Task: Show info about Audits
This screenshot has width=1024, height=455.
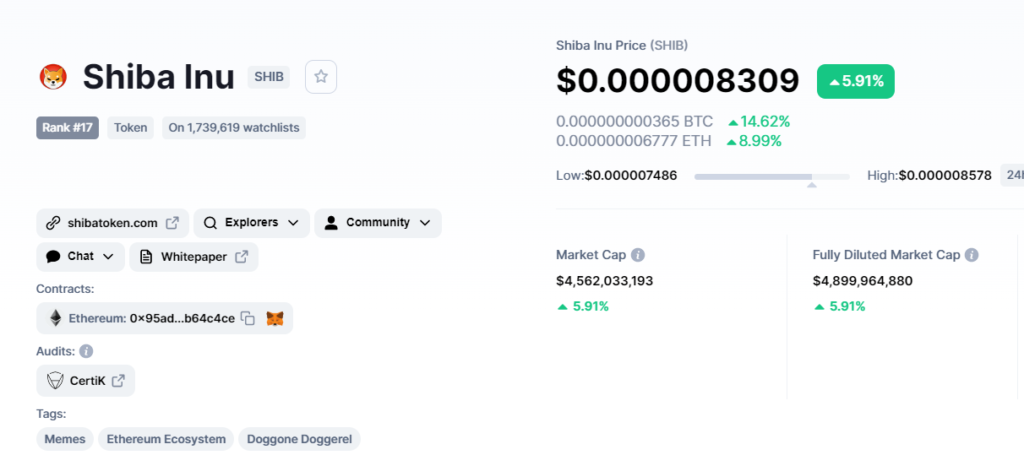Action: [86, 351]
